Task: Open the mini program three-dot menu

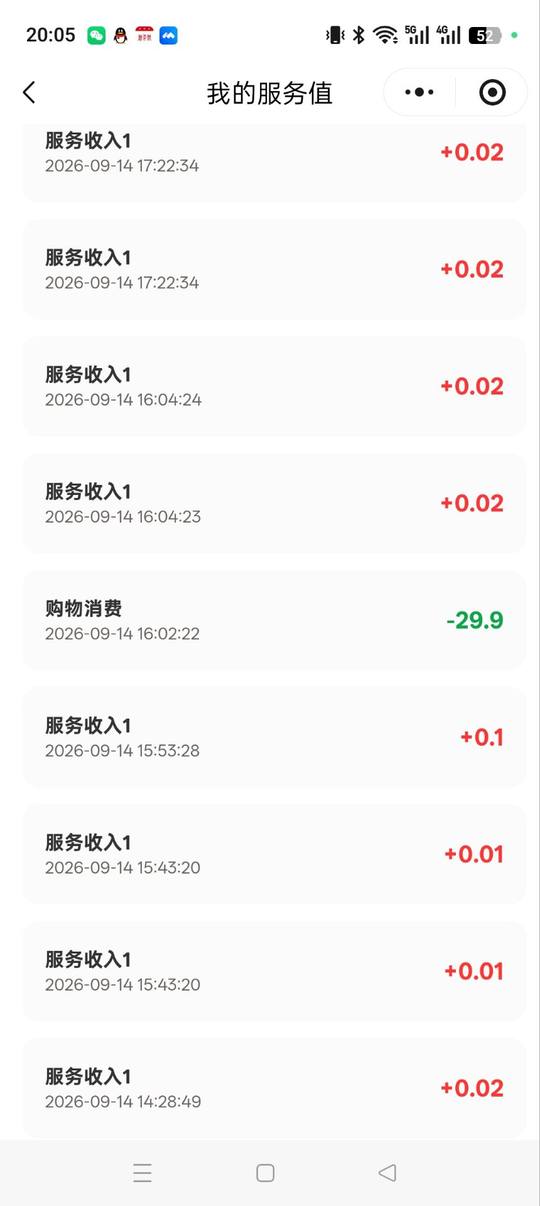Action: (x=419, y=93)
